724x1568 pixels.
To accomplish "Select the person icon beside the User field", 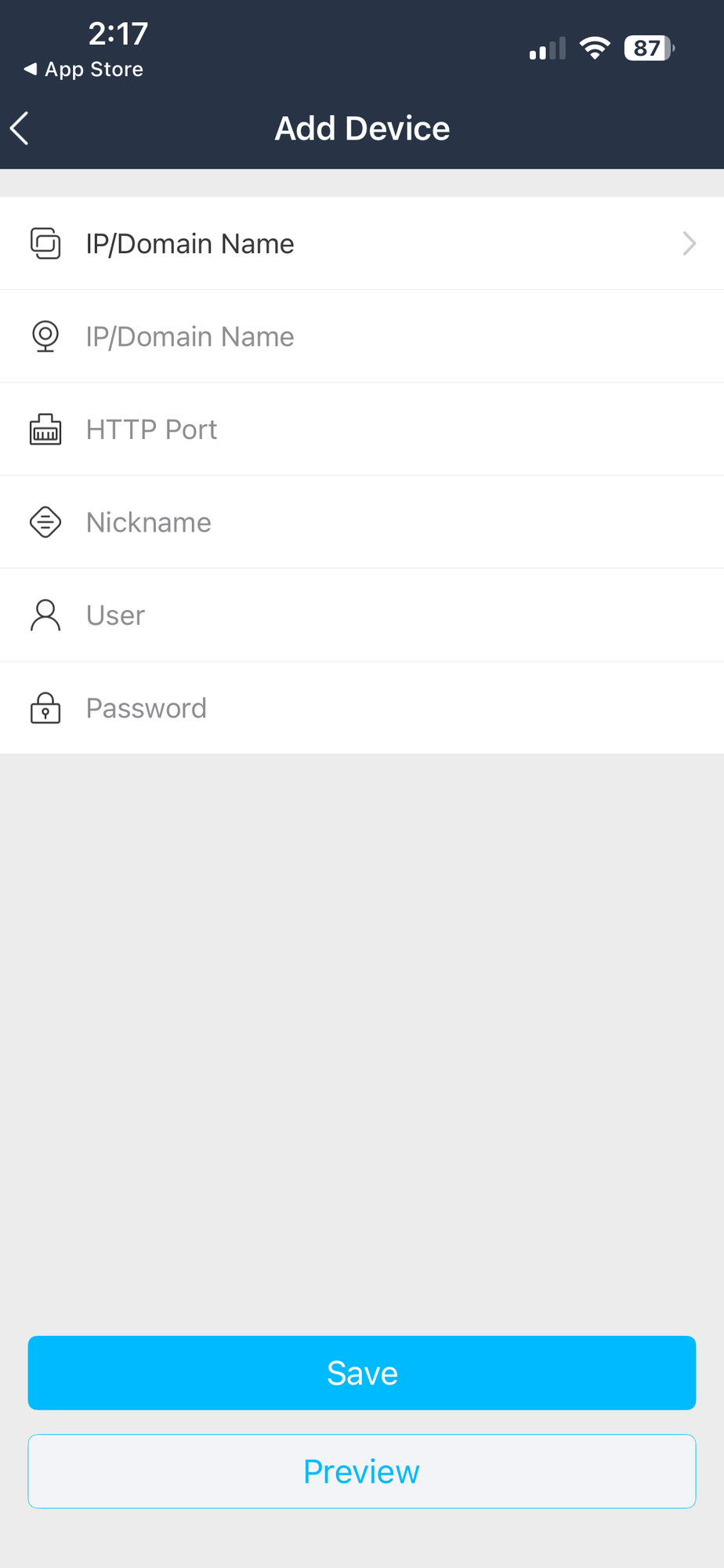I will coord(45,615).
